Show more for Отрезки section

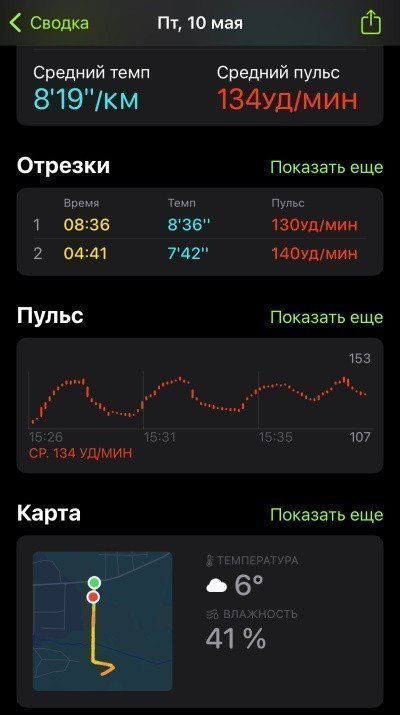coord(327,167)
